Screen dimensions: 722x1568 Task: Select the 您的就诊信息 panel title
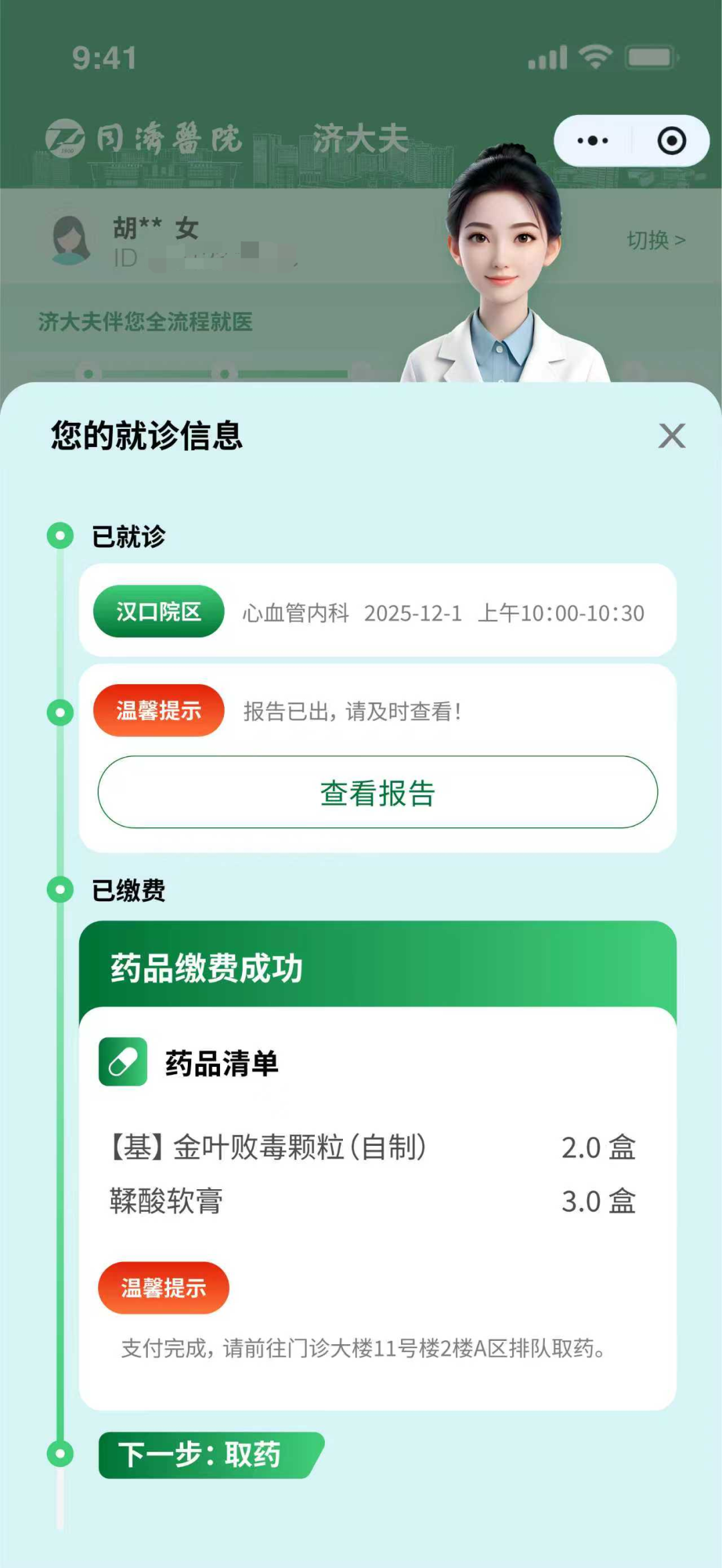pos(147,436)
